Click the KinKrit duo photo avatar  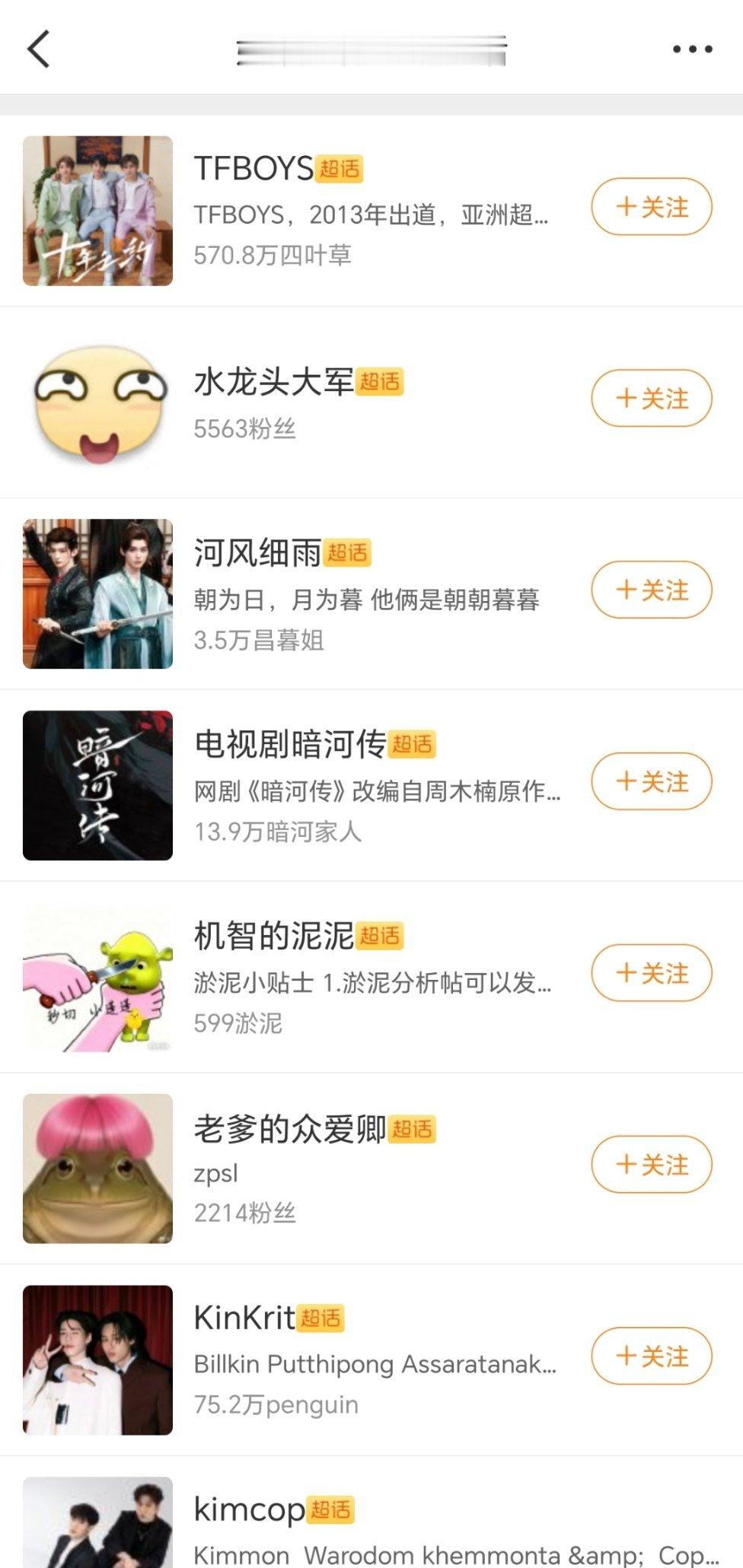(98, 1358)
